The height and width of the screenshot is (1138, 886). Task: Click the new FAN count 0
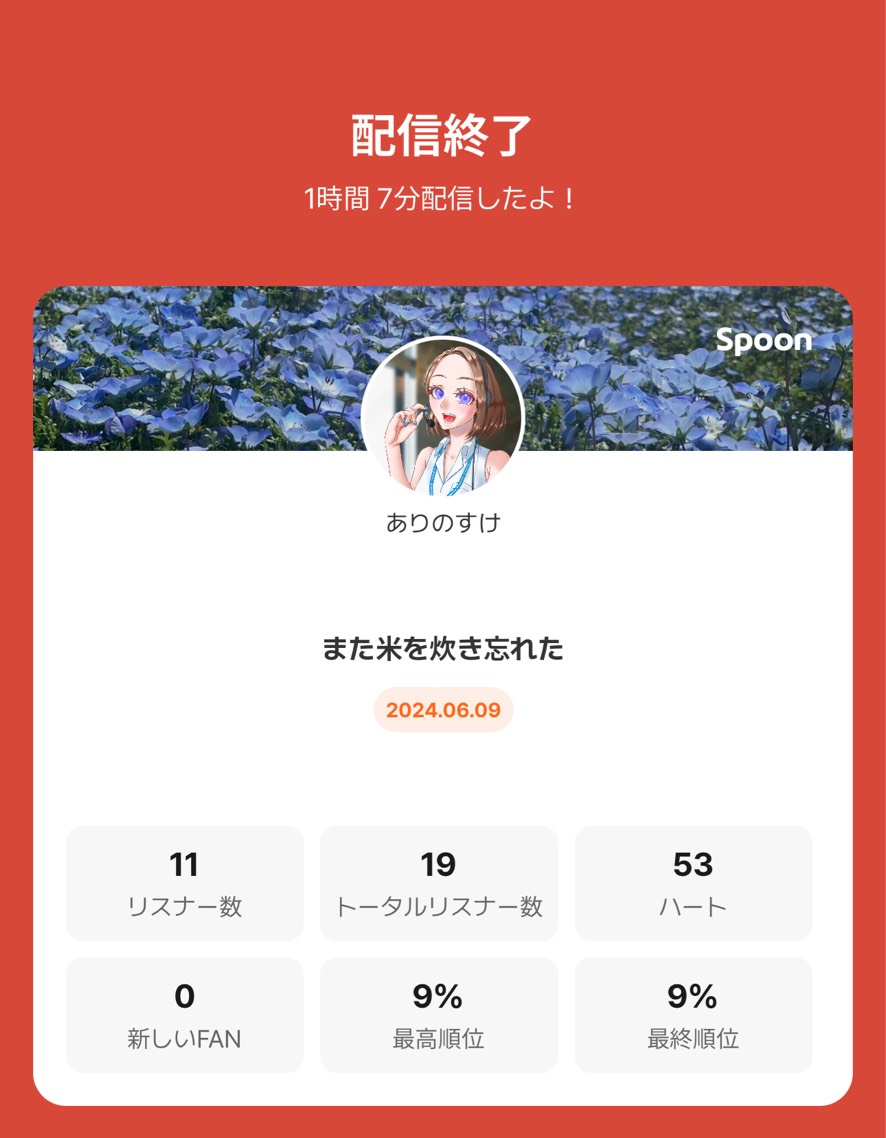coord(184,997)
